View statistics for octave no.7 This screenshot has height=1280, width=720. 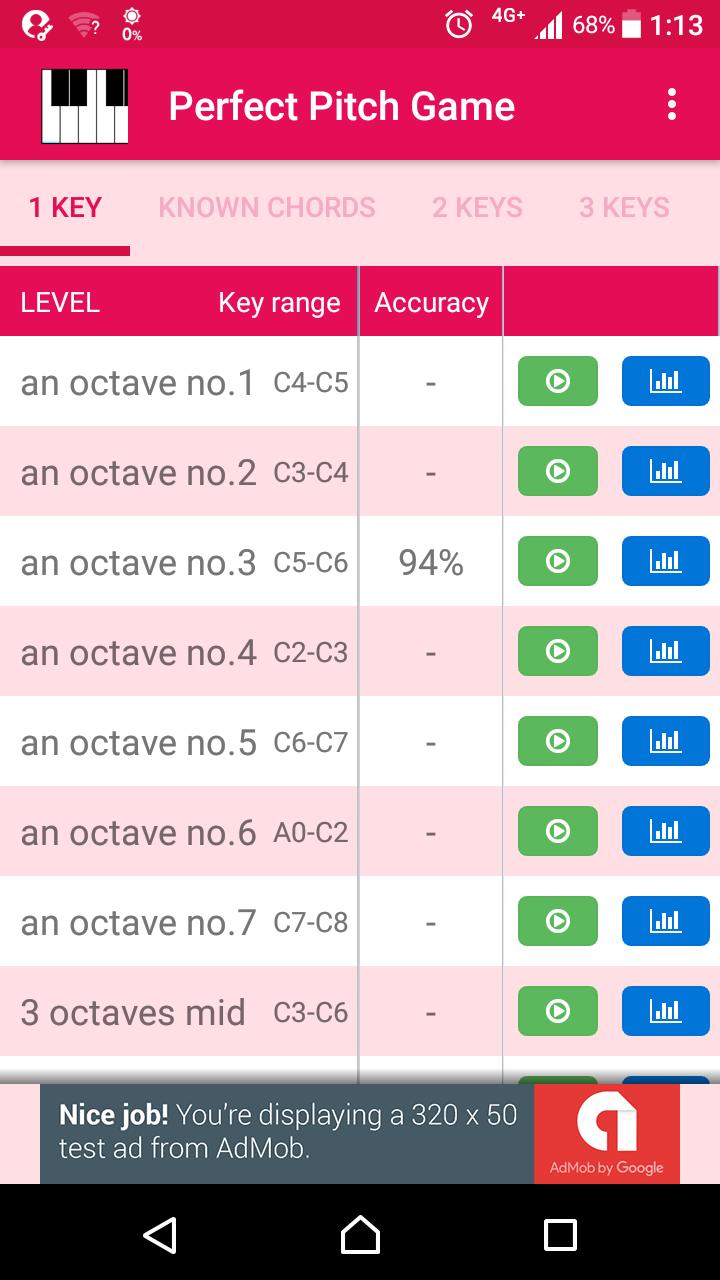click(x=665, y=921)
